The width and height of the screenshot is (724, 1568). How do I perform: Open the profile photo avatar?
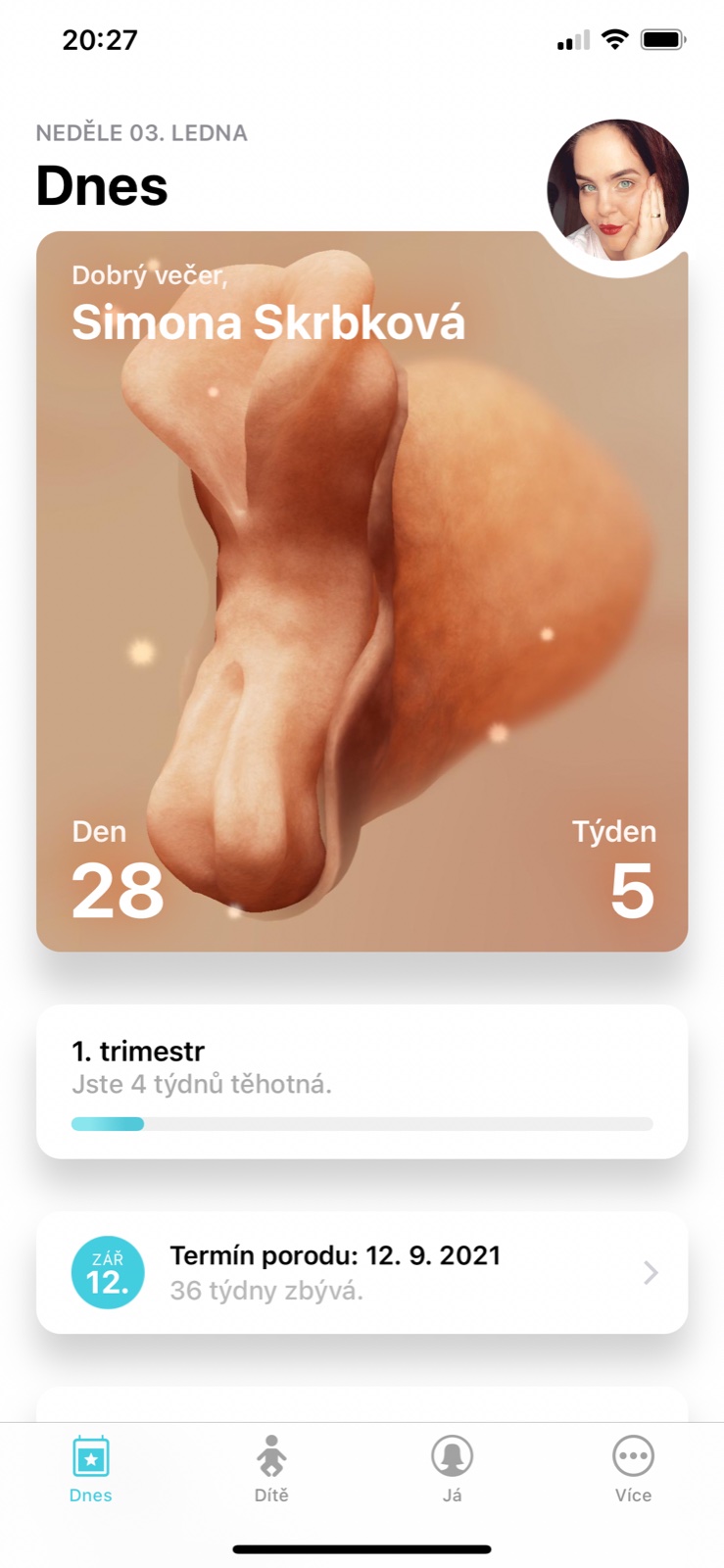(617, 190)
